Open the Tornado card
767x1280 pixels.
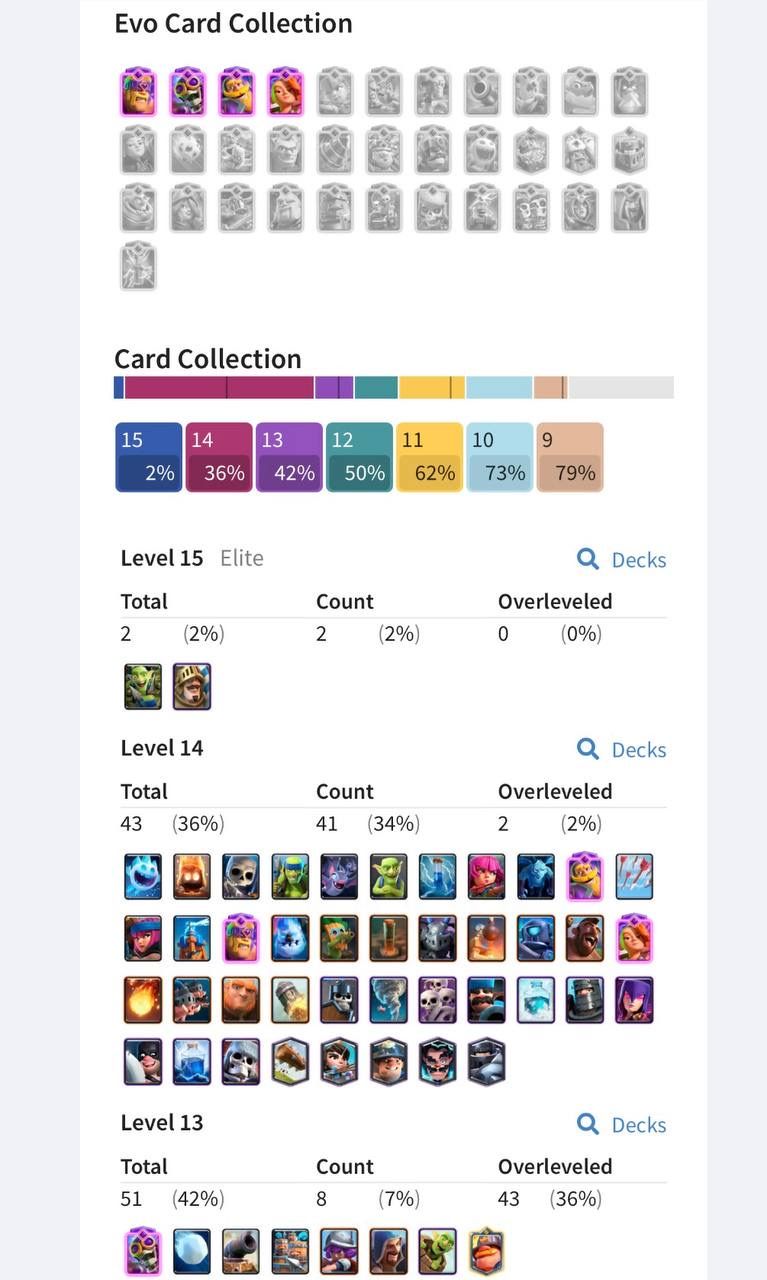coord(388,1000)
